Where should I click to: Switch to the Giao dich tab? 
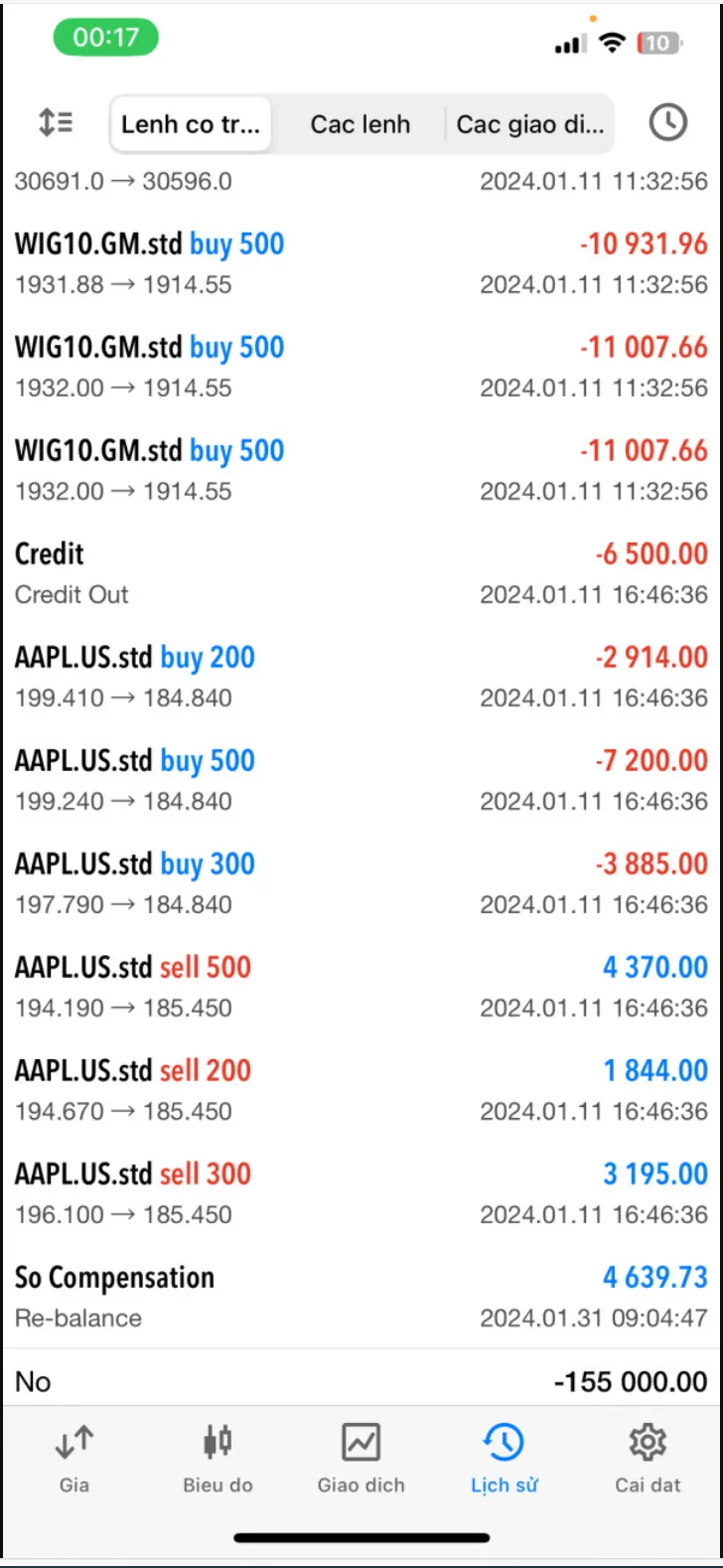coord(361,1459)
